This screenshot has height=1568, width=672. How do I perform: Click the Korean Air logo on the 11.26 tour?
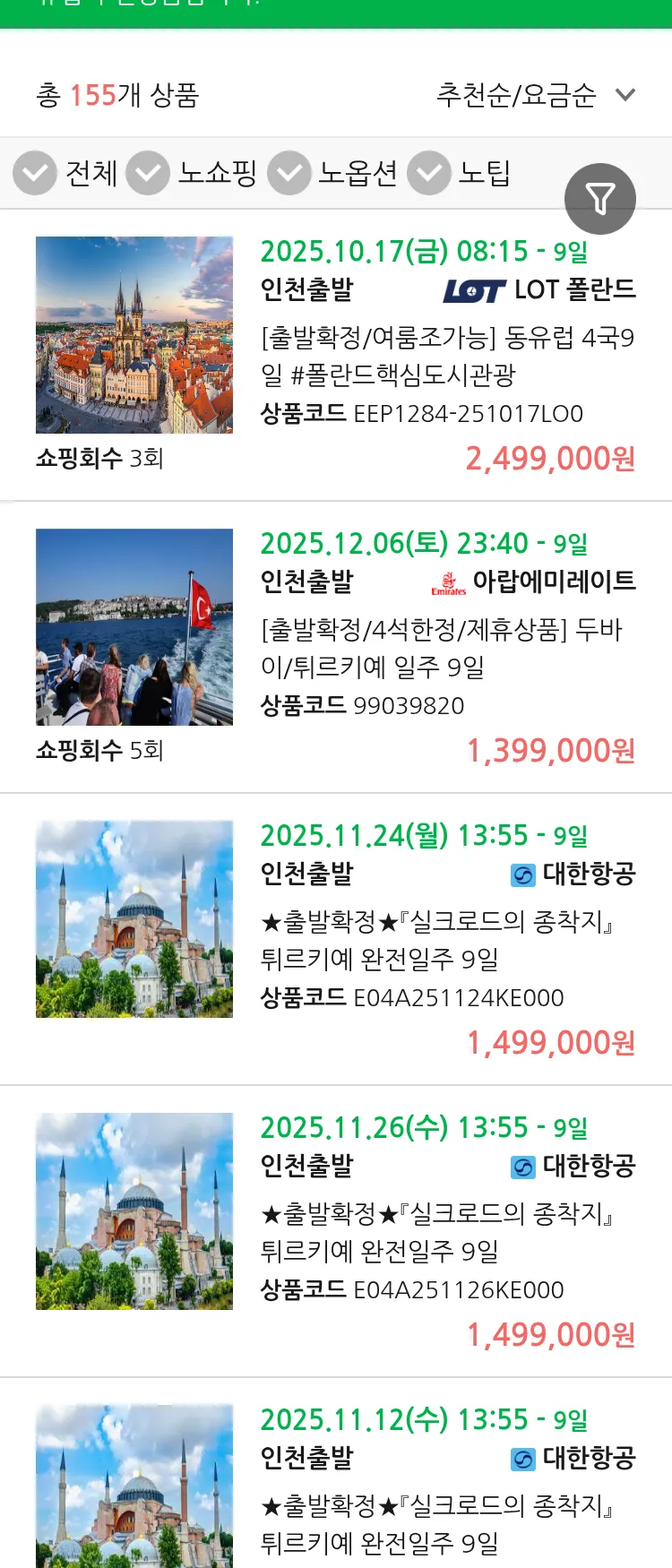tap(522, 1167)
